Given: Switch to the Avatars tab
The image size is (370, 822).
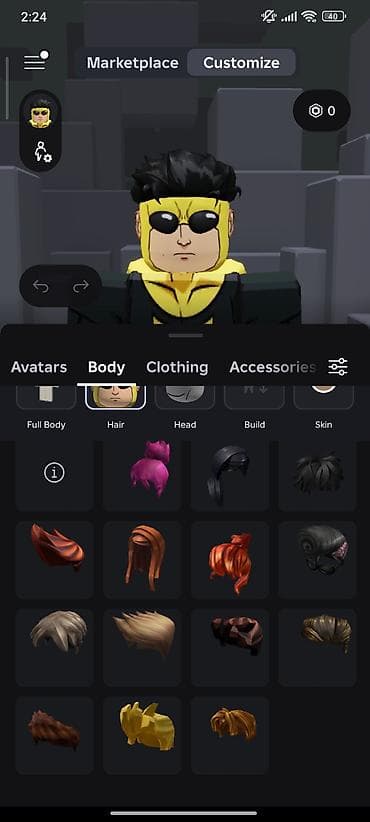Looking at the screenshot, I should [39, 367].
